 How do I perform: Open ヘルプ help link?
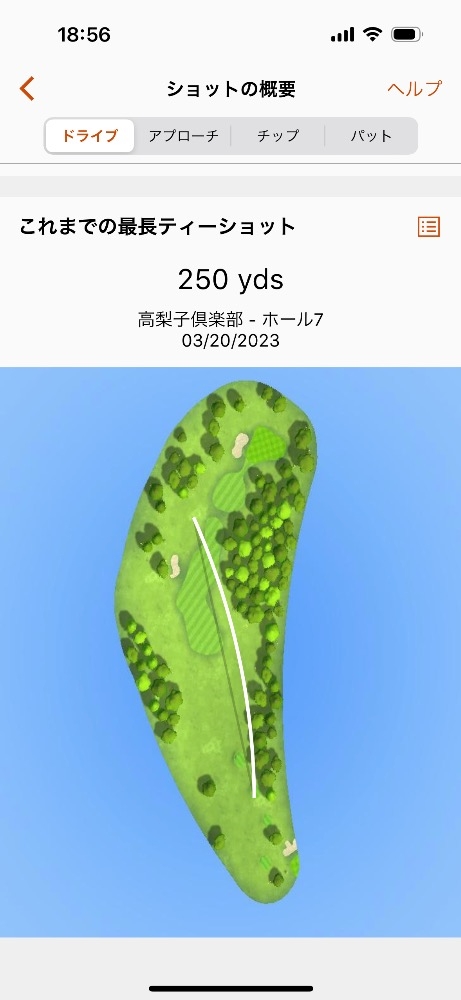(414, 89)
